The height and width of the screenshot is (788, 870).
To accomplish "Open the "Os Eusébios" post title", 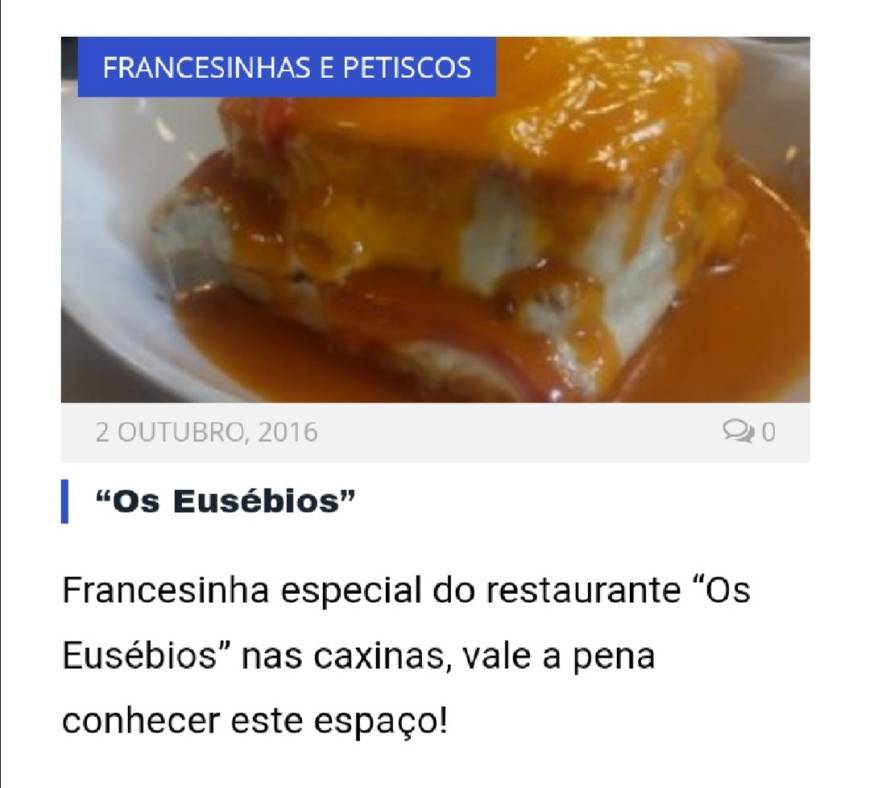I will (225, 501).
